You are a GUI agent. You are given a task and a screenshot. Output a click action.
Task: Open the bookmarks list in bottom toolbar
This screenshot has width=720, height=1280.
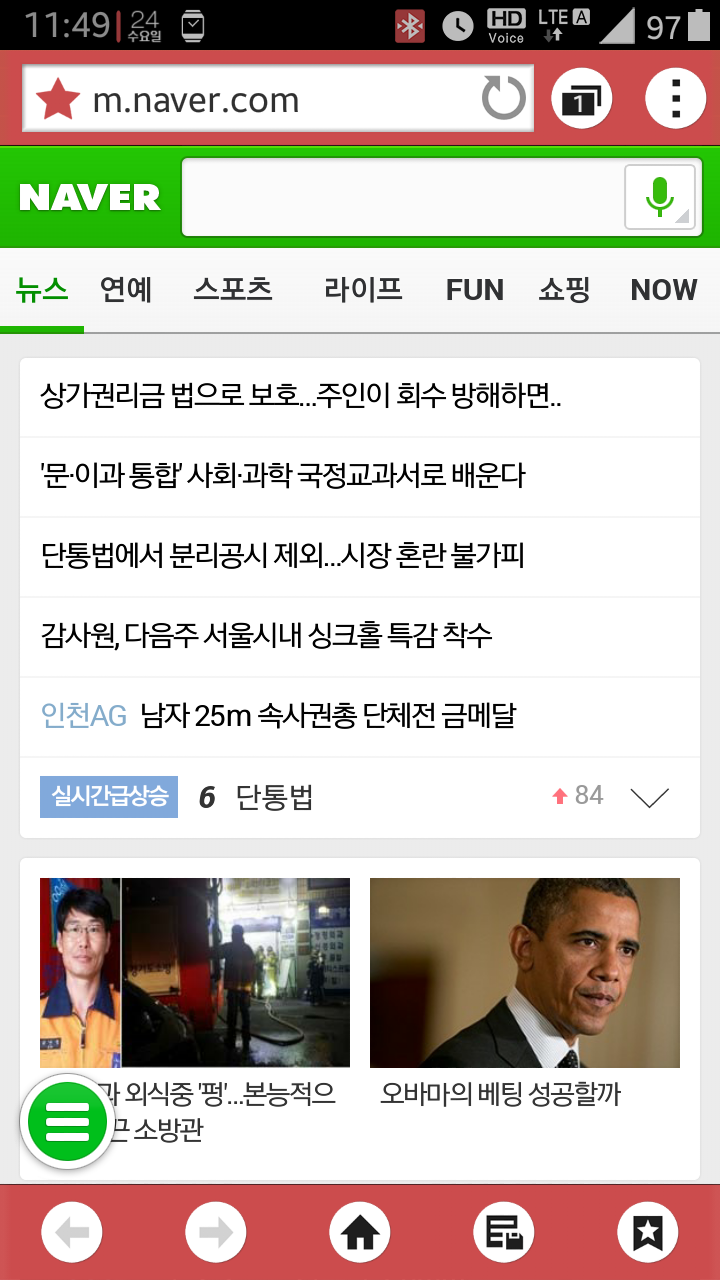point(648,1233)
